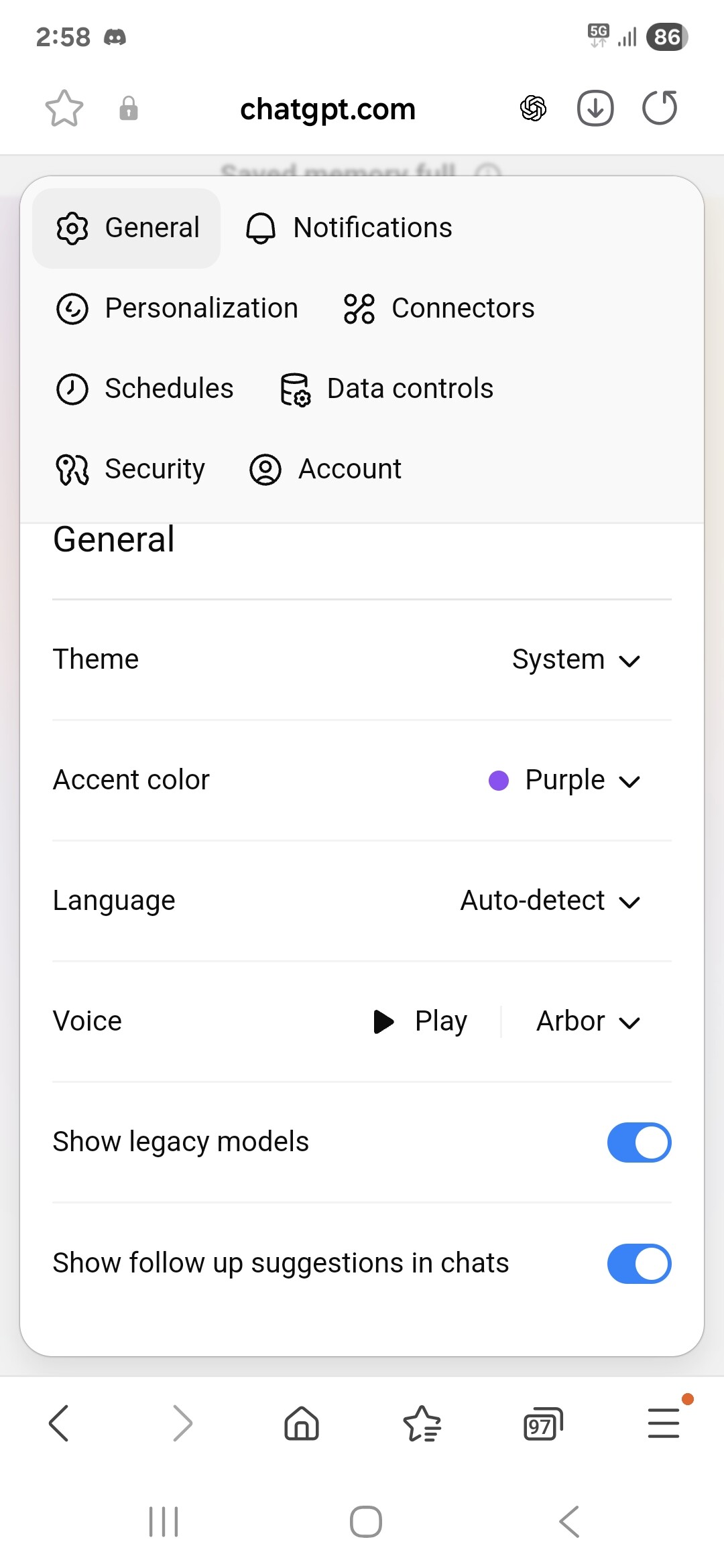The height and width of the screenshot is (1568, 724).
Task: Switch to the Notifications settings tab
Action: pyautogui.click(x=349, y=228)
